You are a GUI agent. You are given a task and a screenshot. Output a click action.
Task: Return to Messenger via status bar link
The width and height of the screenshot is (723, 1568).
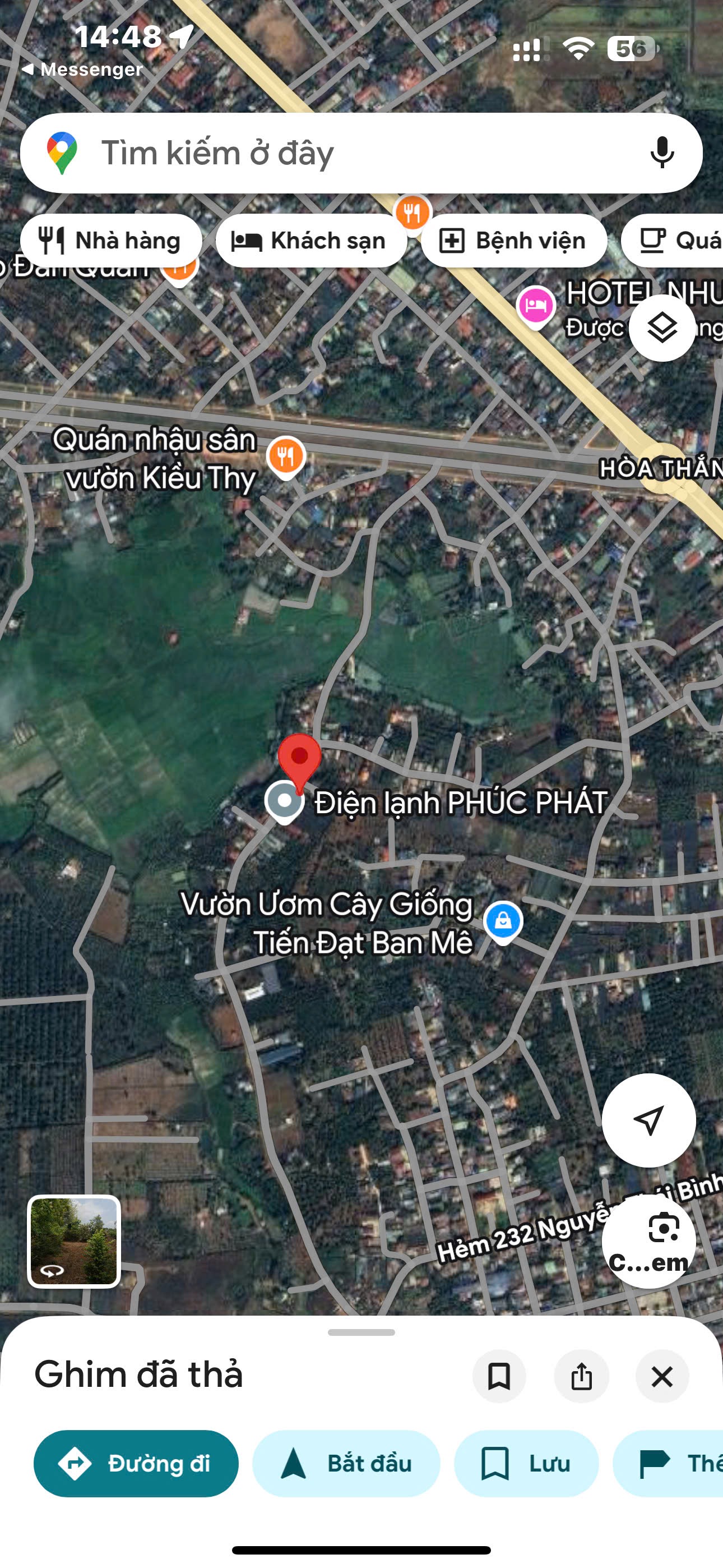82,70
